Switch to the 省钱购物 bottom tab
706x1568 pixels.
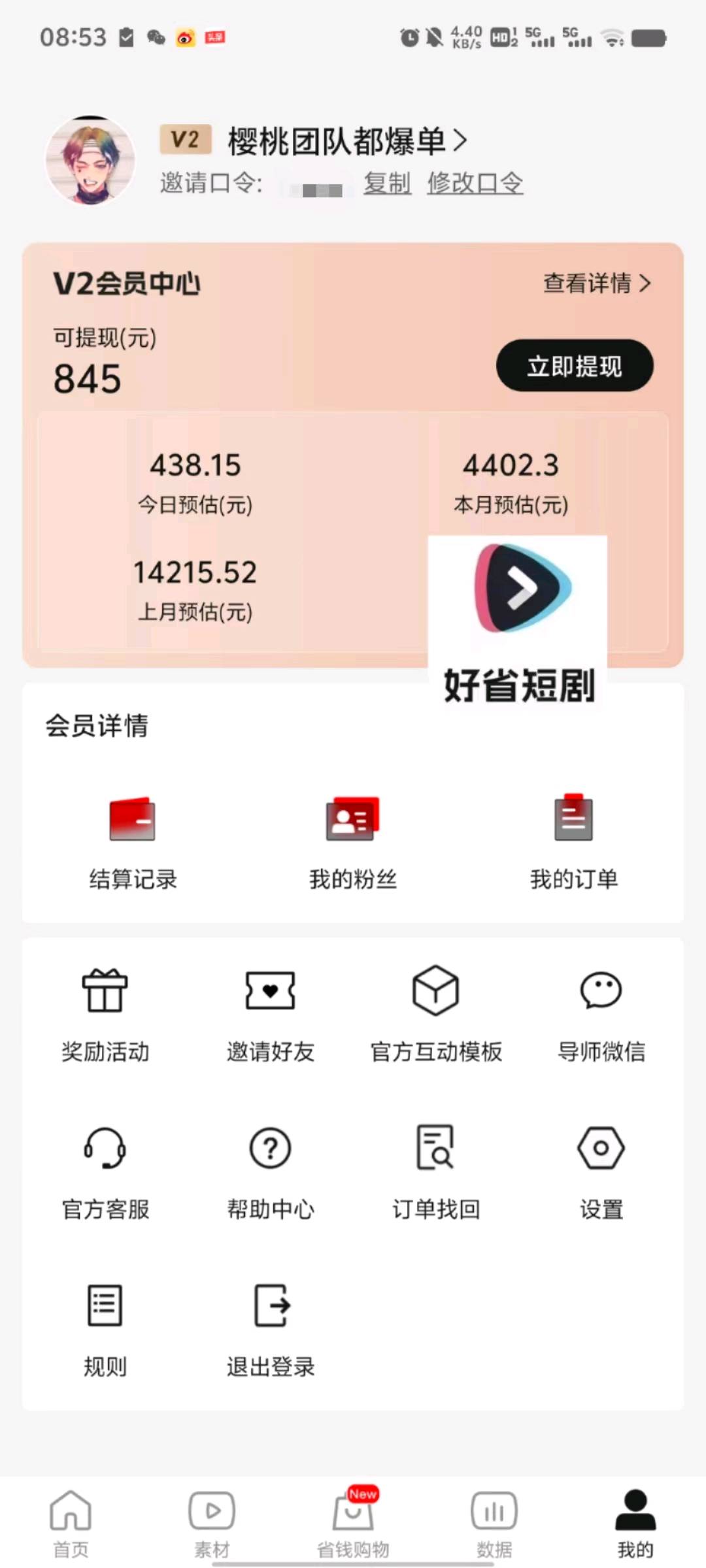352,1522
